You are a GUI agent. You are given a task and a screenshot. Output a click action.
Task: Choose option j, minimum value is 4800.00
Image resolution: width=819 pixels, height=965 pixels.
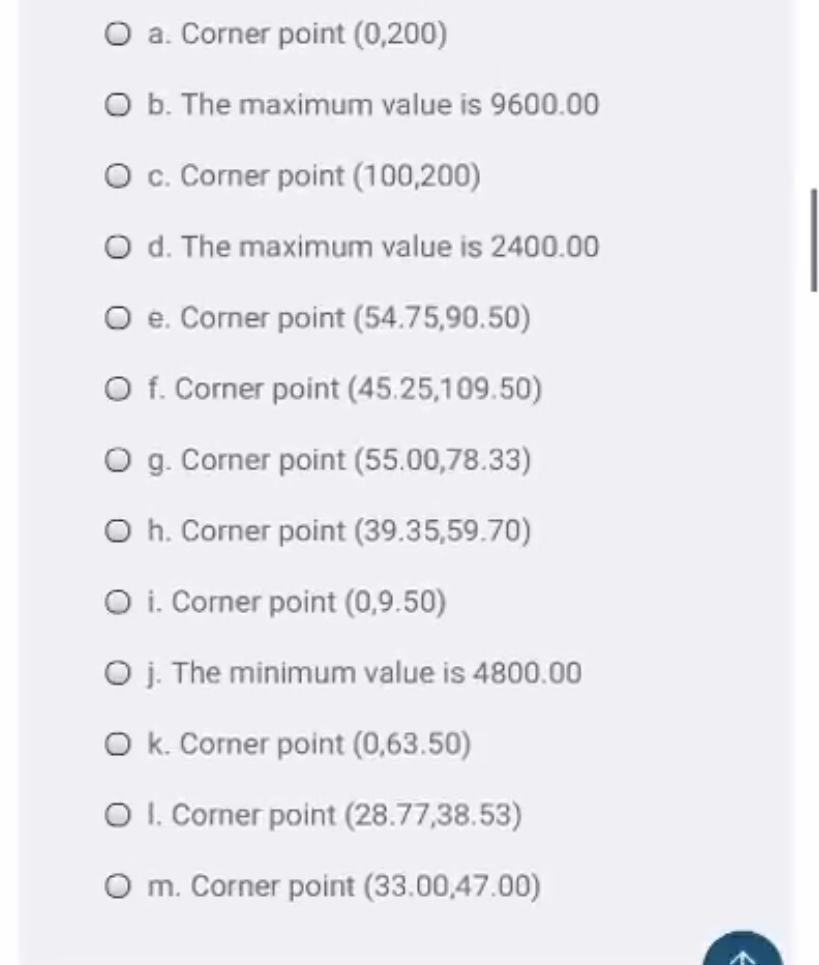tap(119, 672)
